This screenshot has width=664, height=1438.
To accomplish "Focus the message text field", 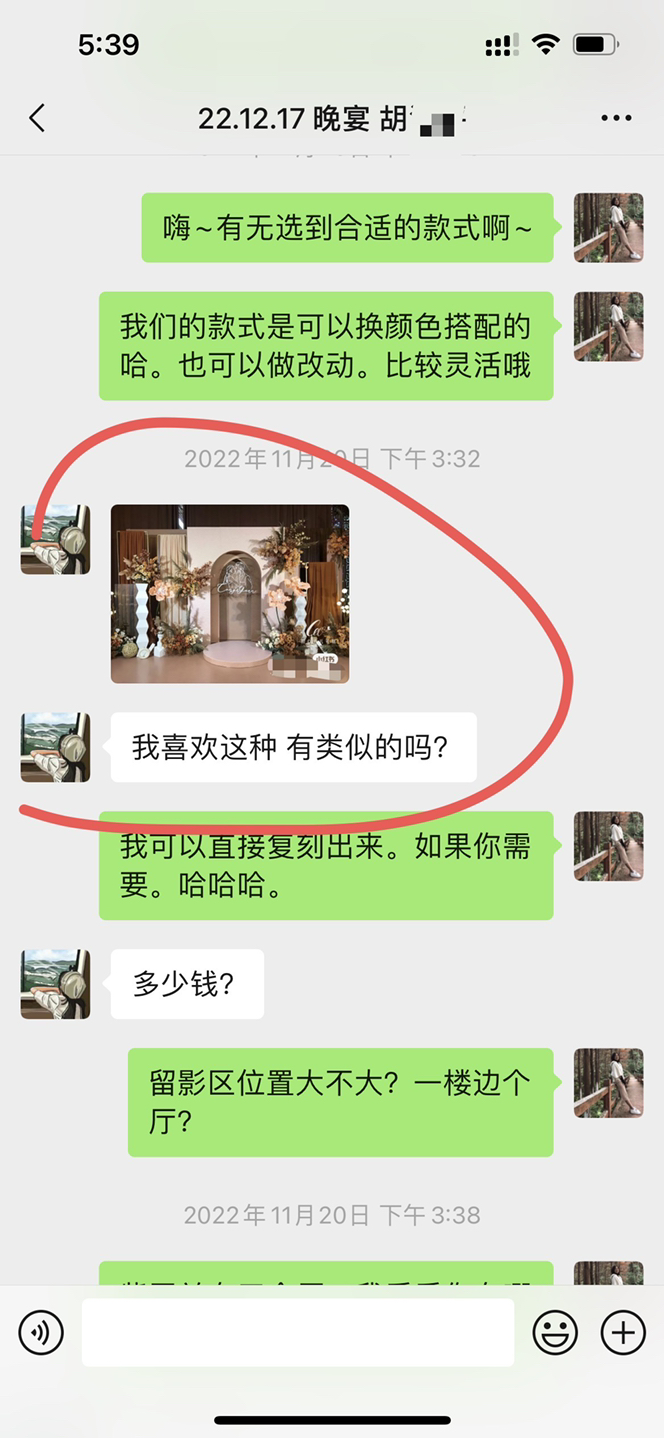I will pos(298,1332).
